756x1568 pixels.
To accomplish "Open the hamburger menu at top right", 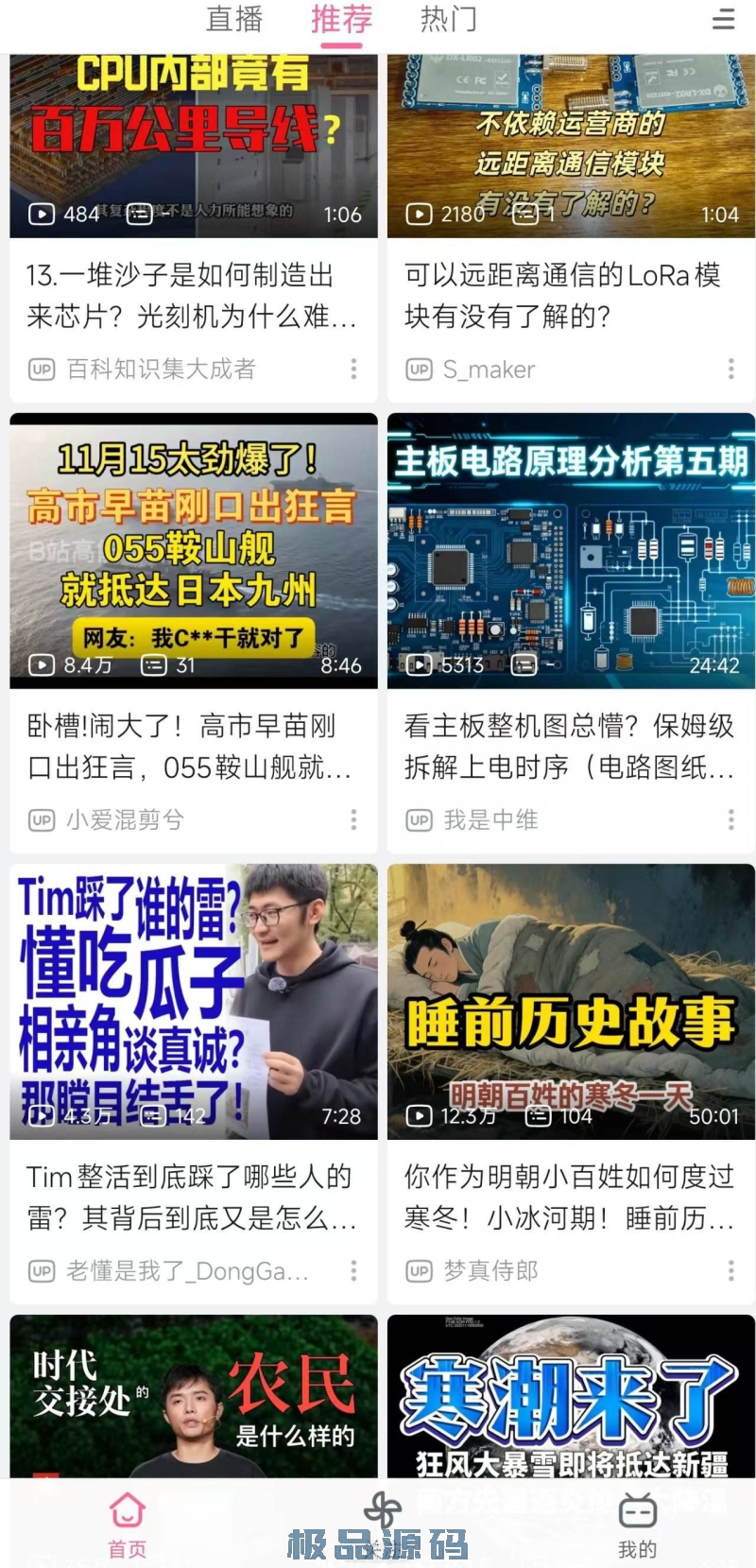I will pyautogui.click(x=723, y=20).
